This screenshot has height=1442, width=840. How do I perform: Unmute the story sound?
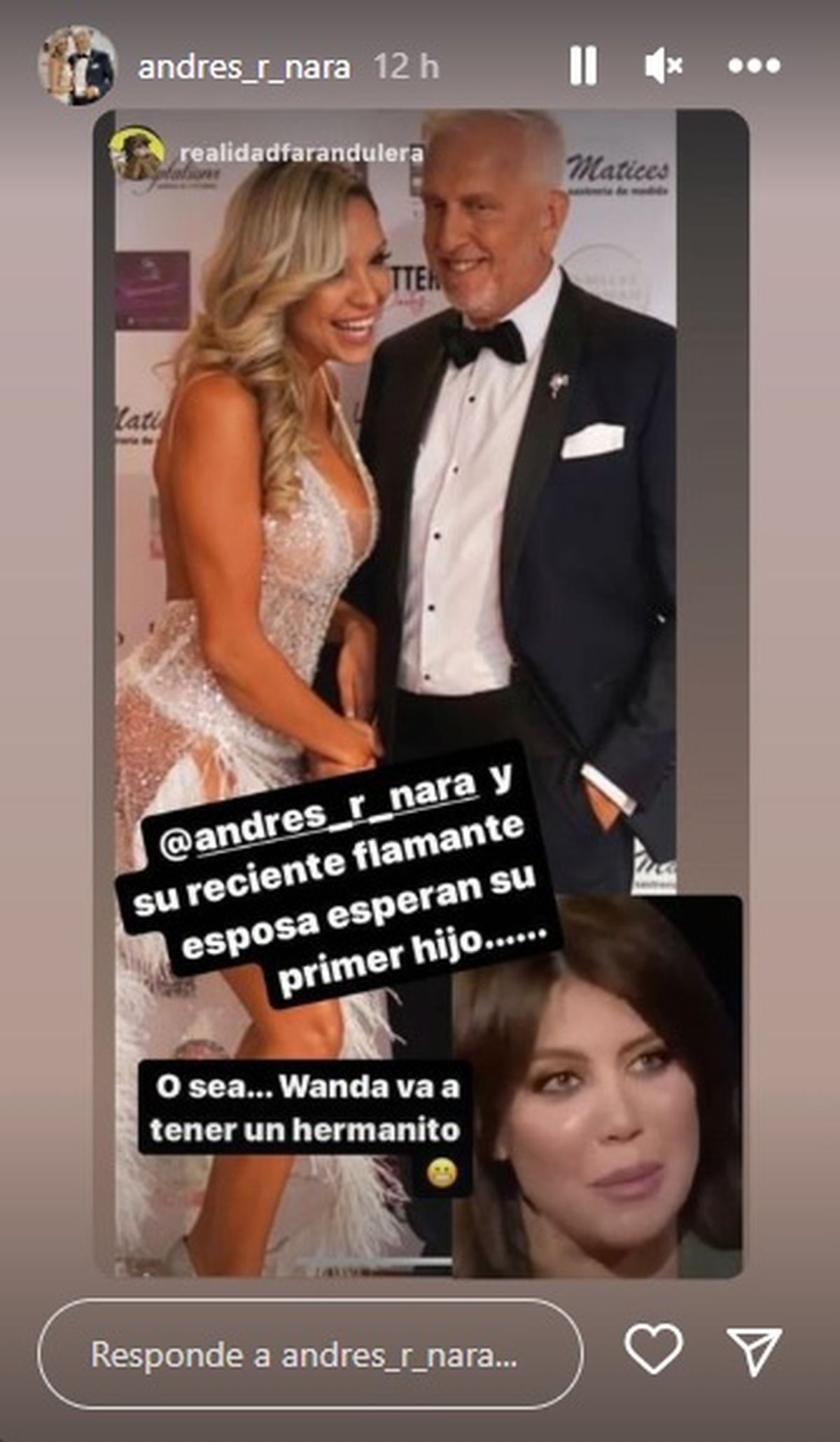pos(662,66)
